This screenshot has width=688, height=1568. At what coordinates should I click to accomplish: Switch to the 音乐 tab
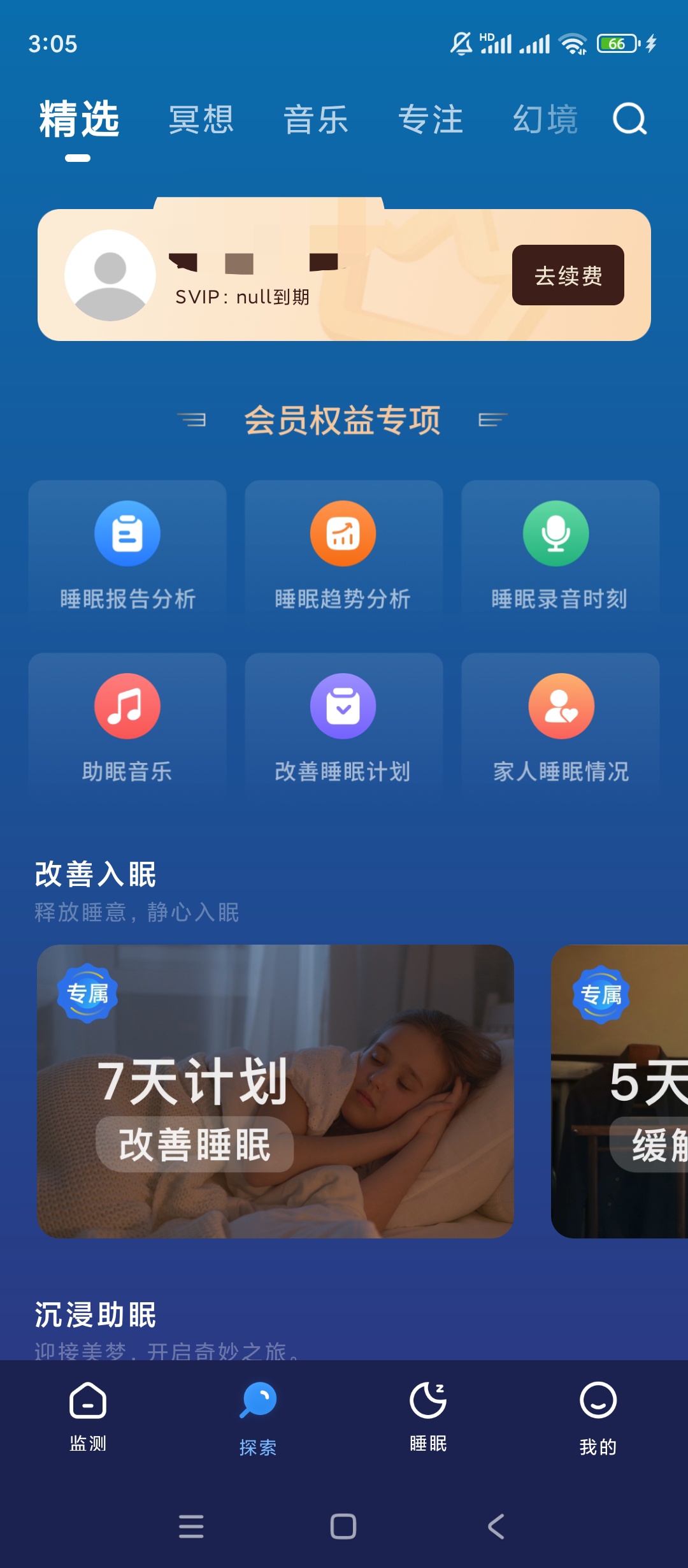point(316,119)
